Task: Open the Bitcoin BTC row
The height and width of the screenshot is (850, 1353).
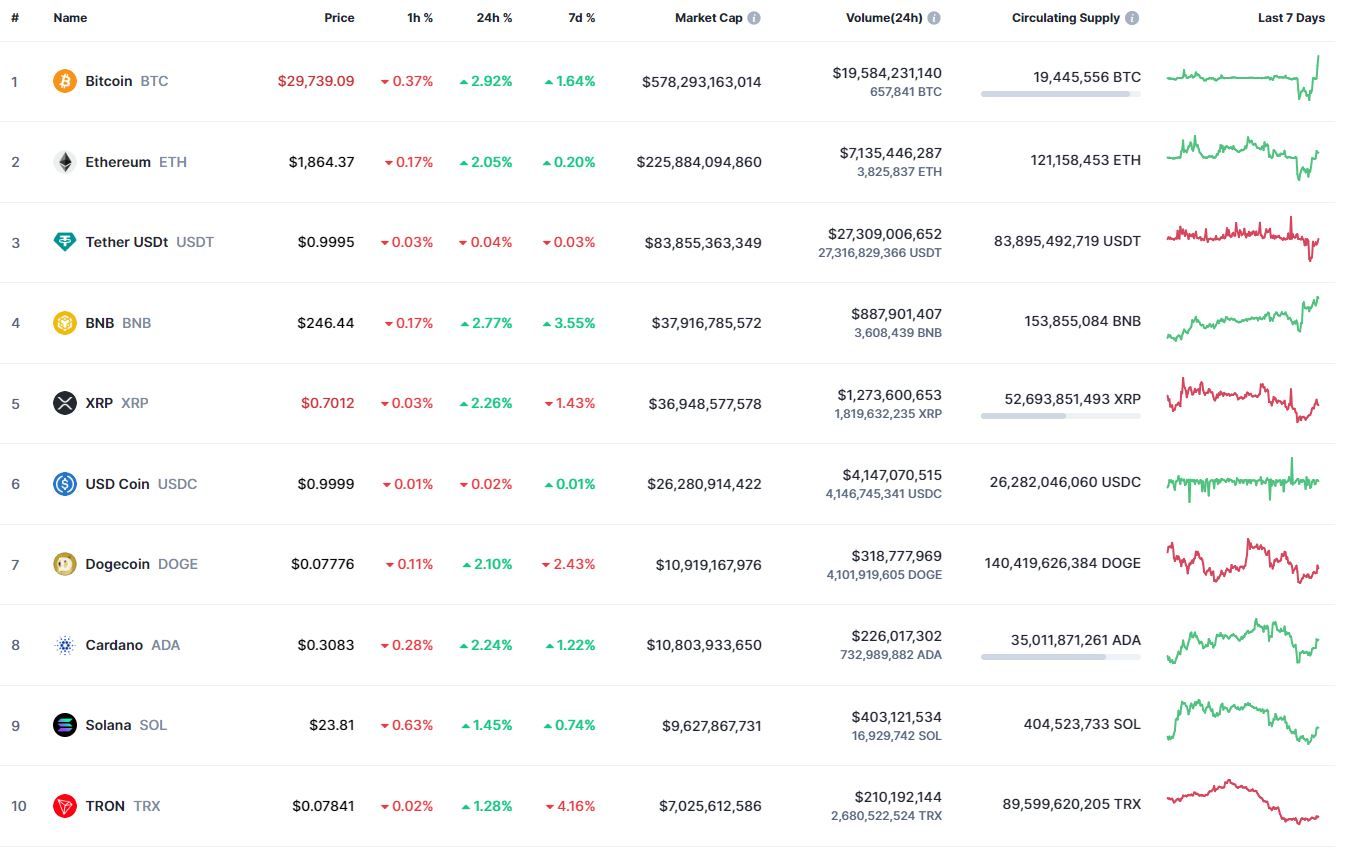Action: (109, 81)
